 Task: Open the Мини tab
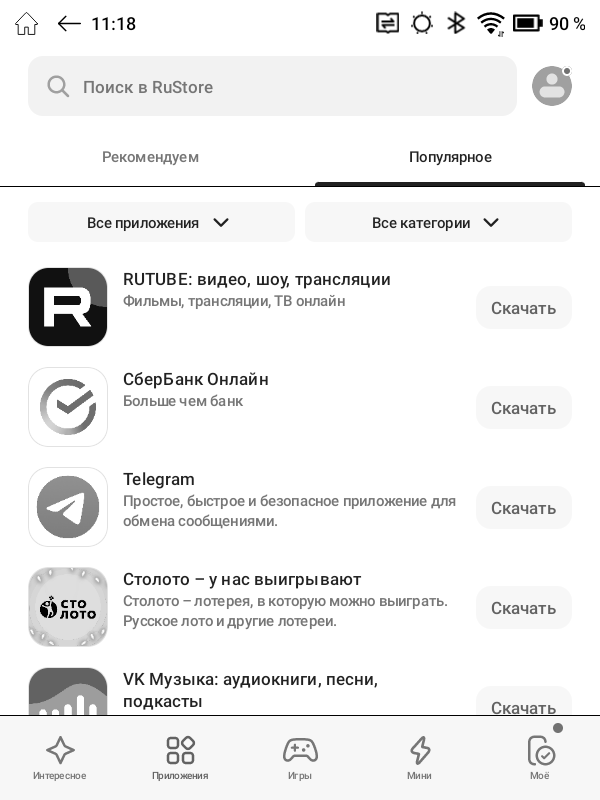tap(420, 758)
